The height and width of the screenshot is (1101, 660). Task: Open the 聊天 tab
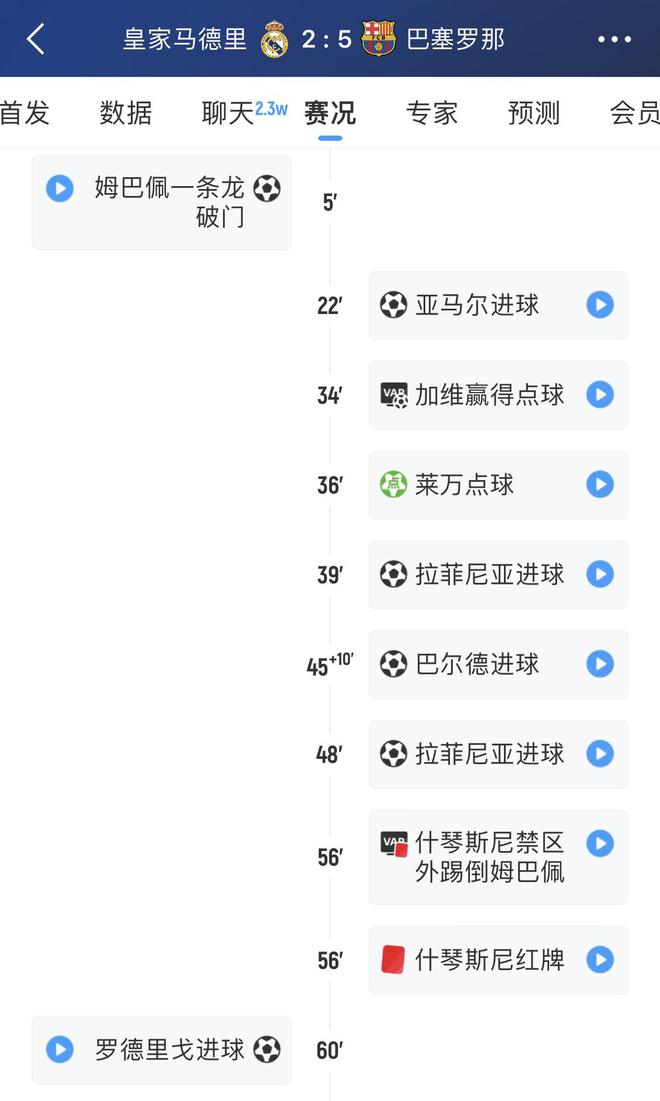(230, 113)
